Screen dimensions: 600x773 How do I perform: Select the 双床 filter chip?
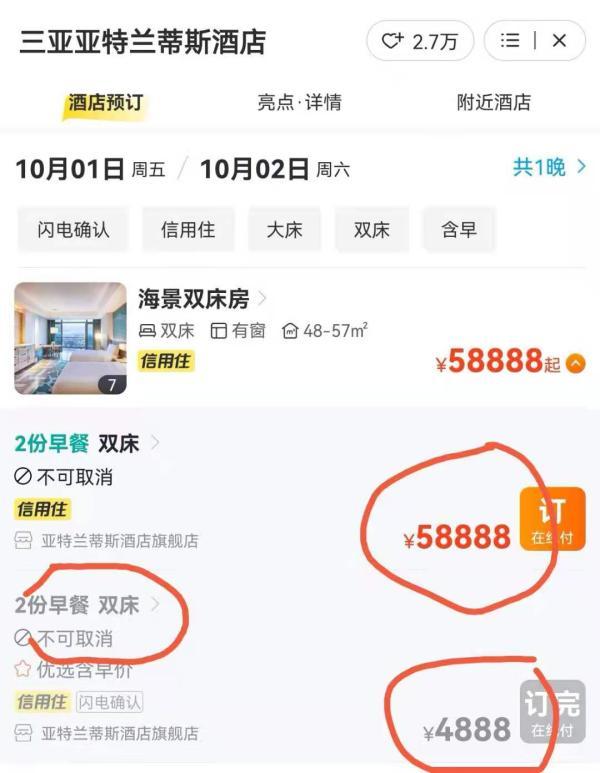click(371, 229)
